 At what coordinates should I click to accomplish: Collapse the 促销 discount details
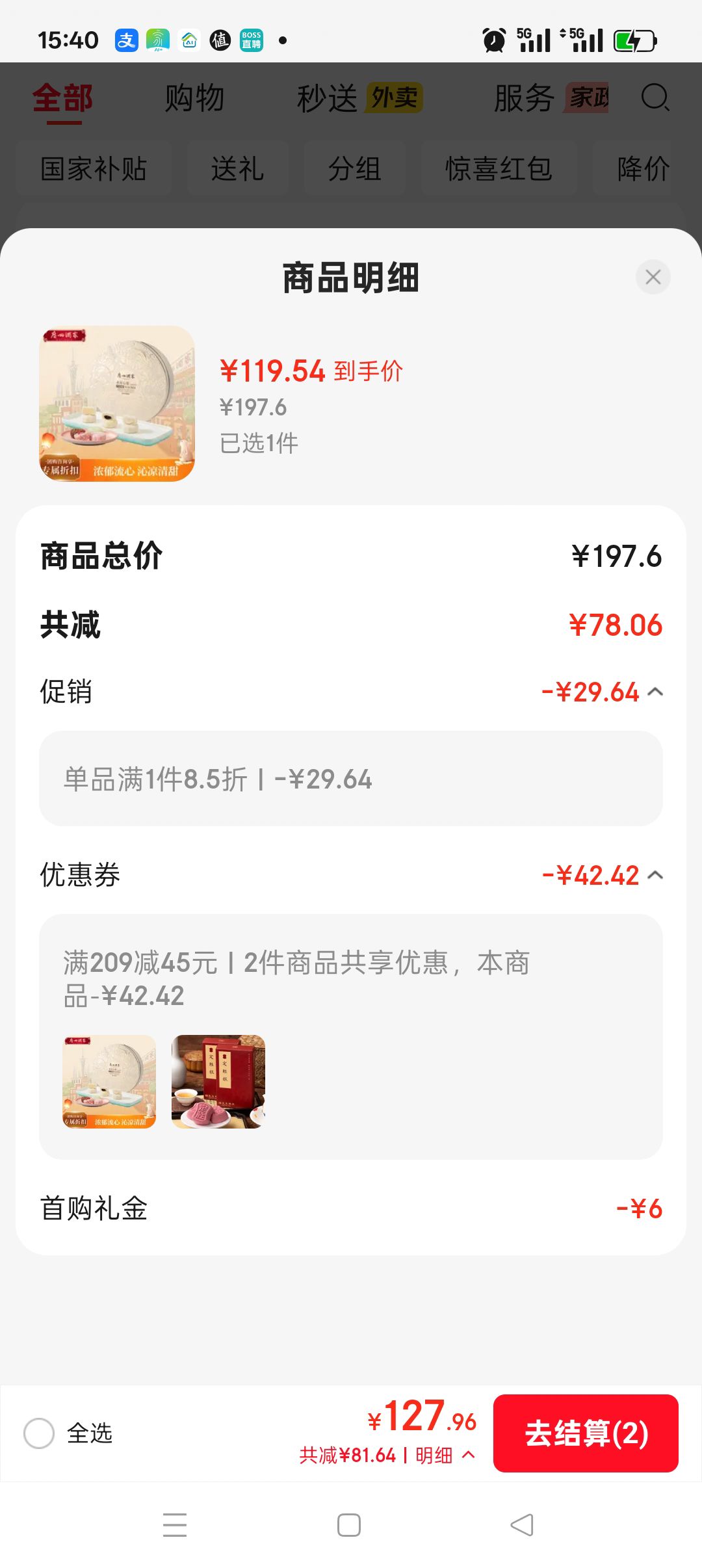(656, 692)
